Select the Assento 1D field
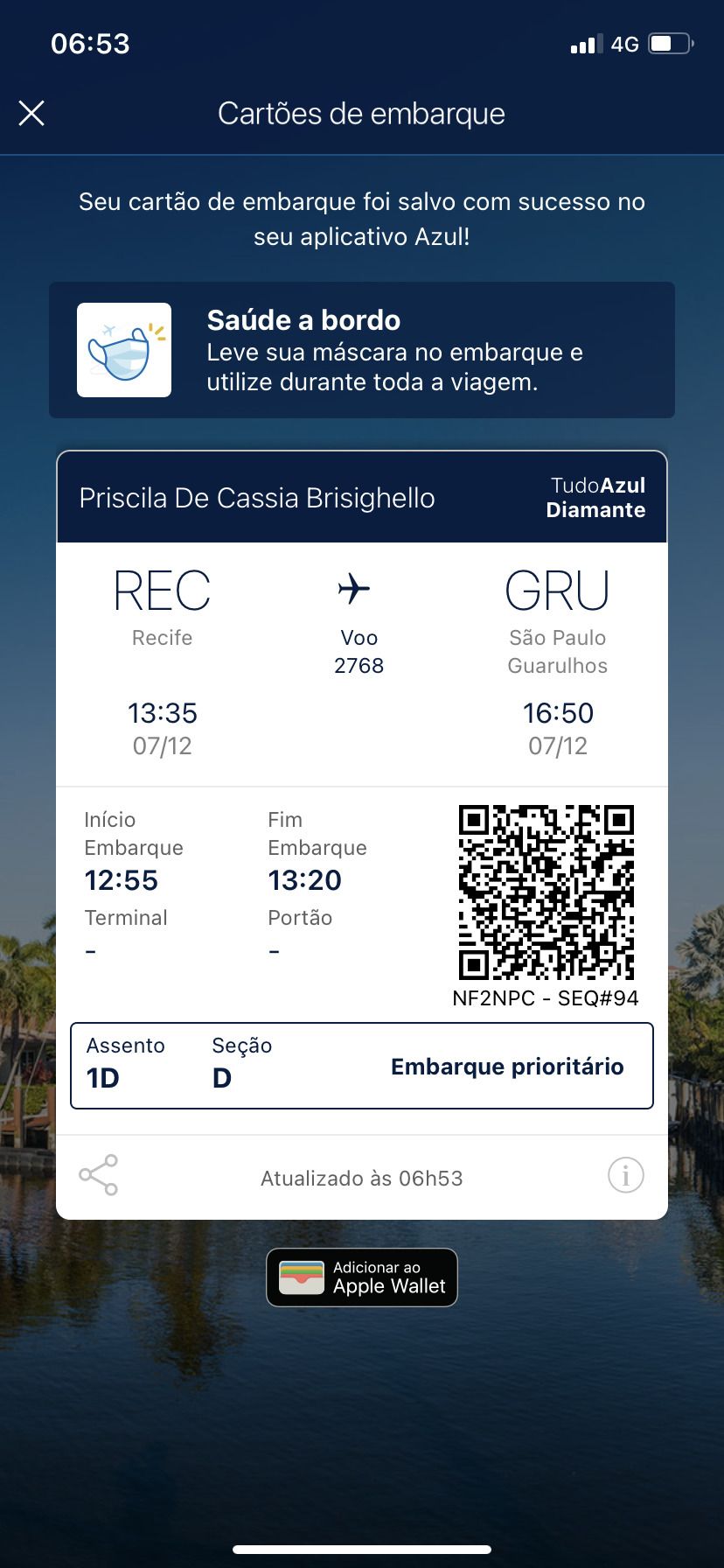This screenshot has width=724, height=1568. click(x=126, y=1061)
